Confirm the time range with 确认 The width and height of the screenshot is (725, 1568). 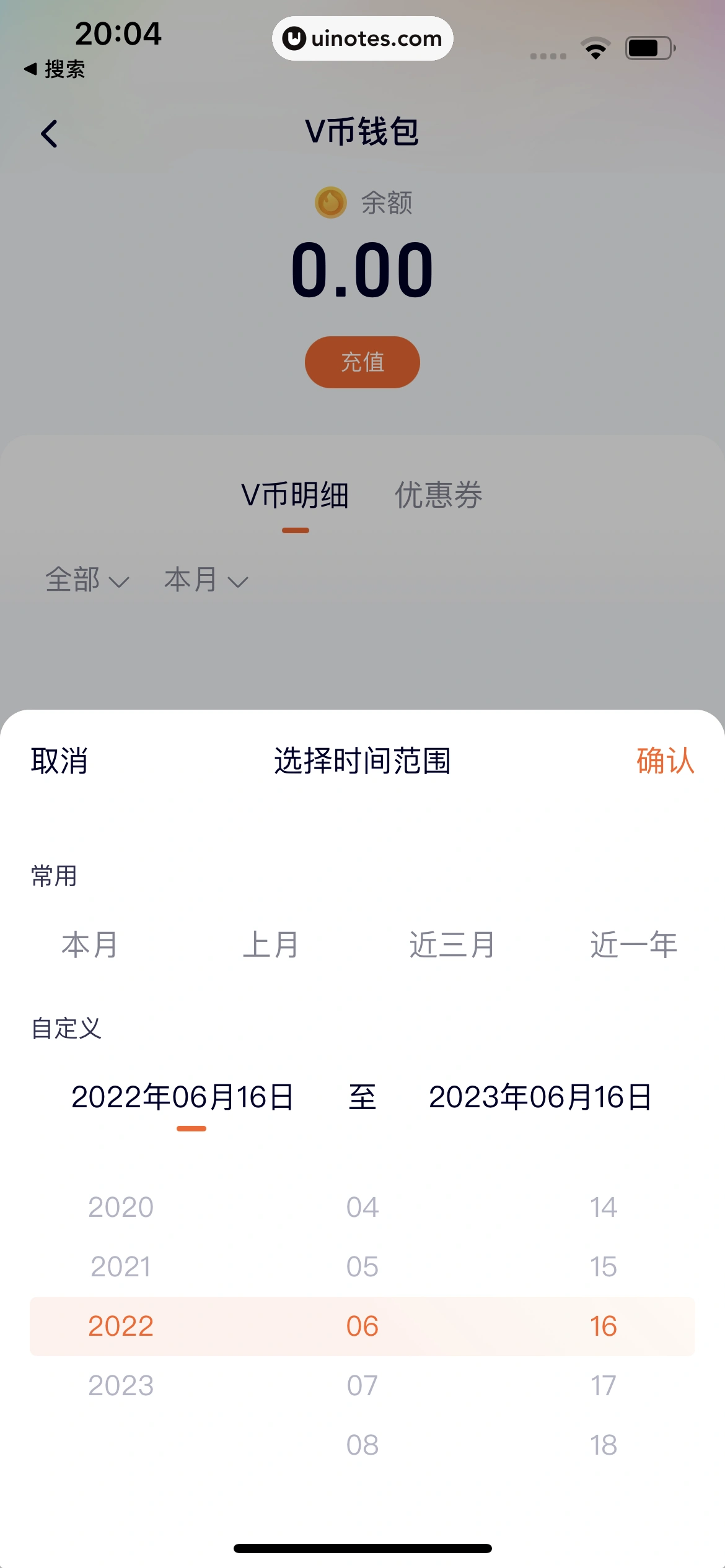pyautogui.click(x=665, y=760)
